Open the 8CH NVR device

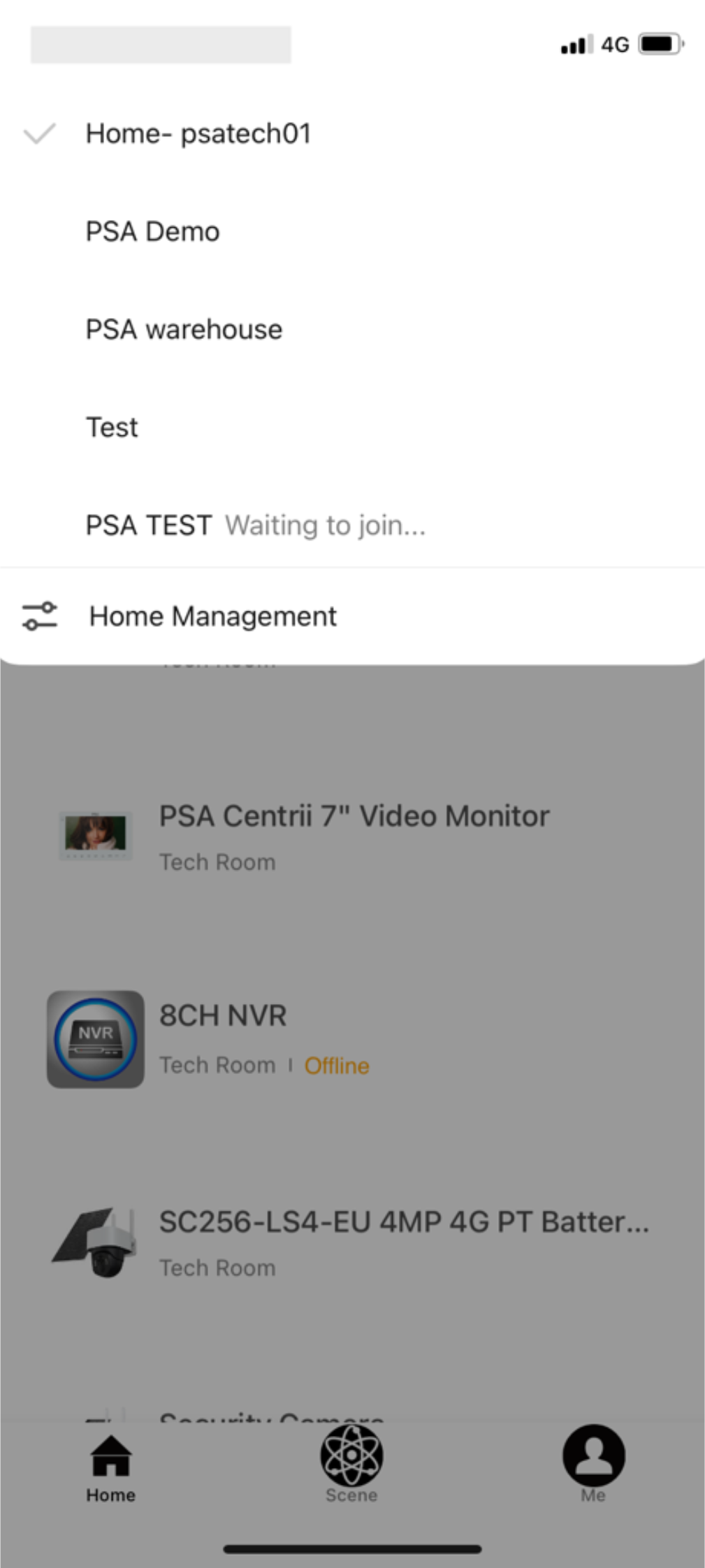coord(222,1038)
